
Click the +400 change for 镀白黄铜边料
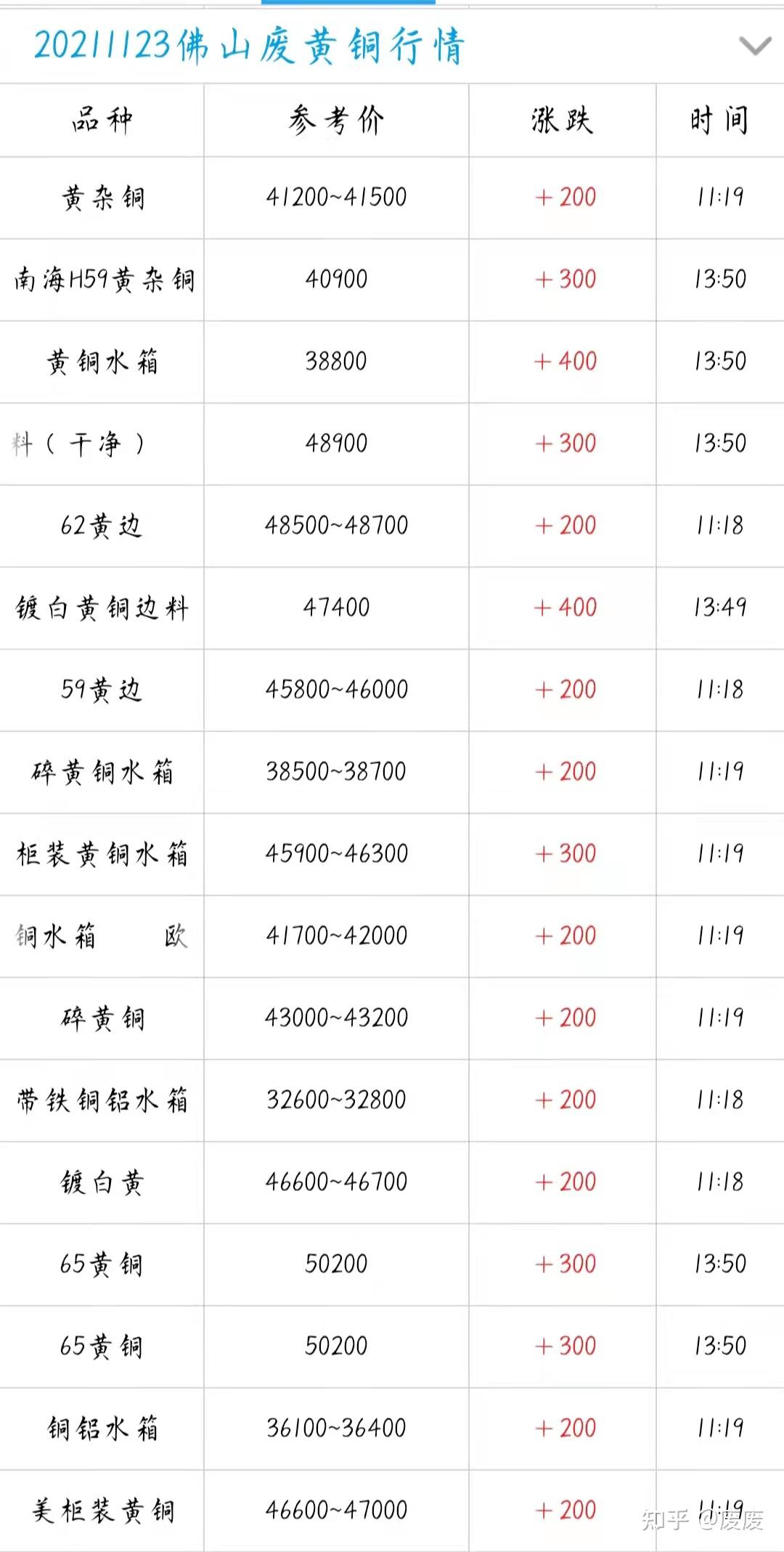click(563, 608)
